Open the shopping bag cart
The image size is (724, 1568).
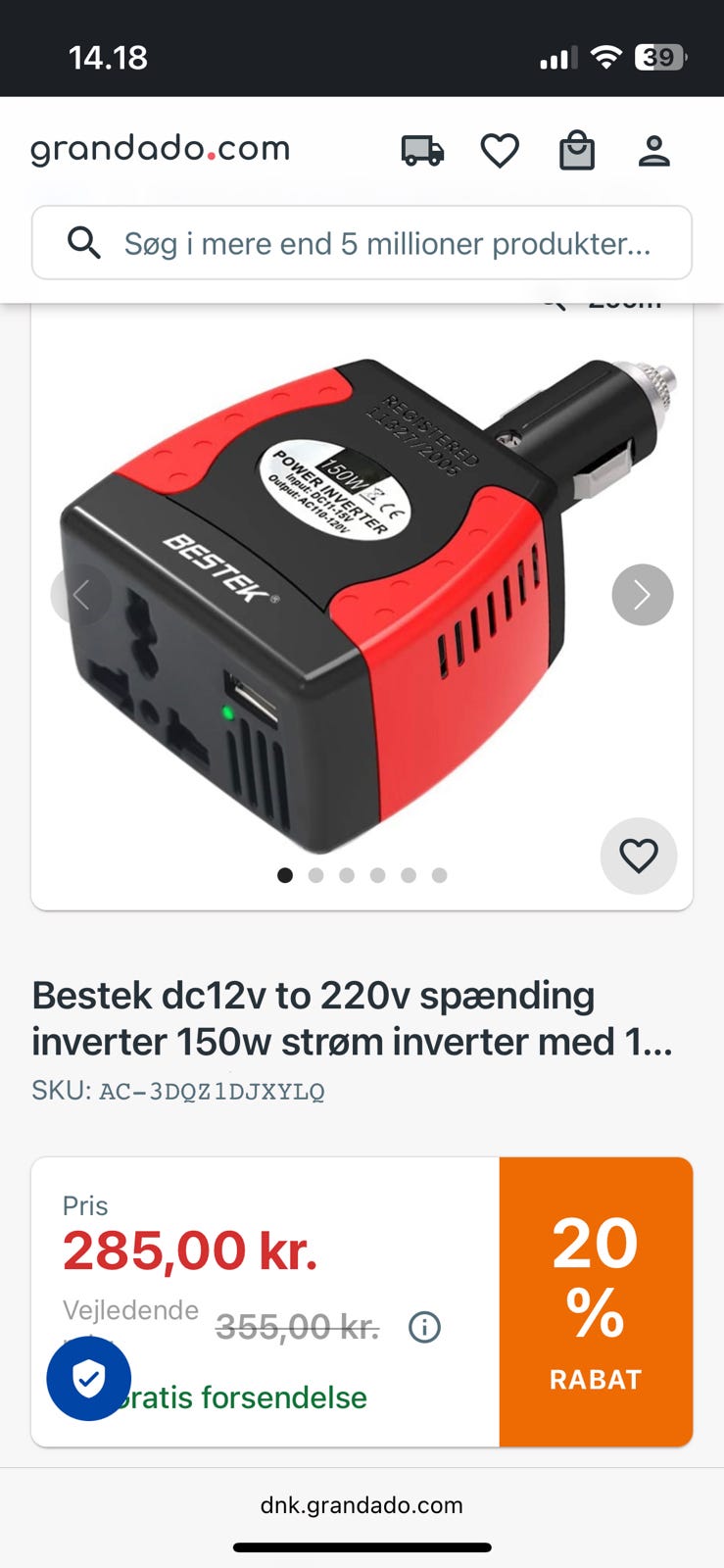pos(577,151)
